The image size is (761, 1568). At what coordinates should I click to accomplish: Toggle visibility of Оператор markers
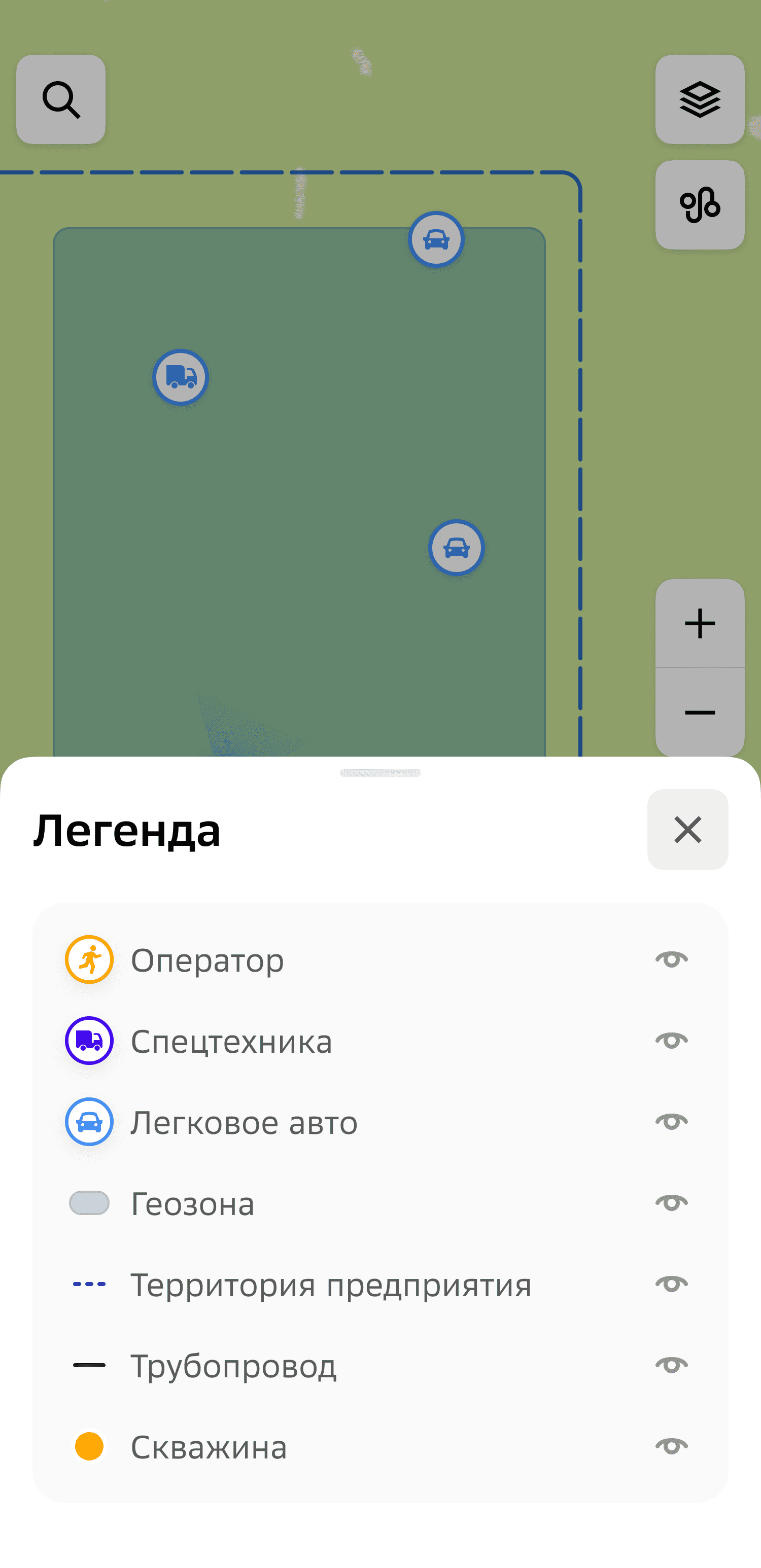672,960
